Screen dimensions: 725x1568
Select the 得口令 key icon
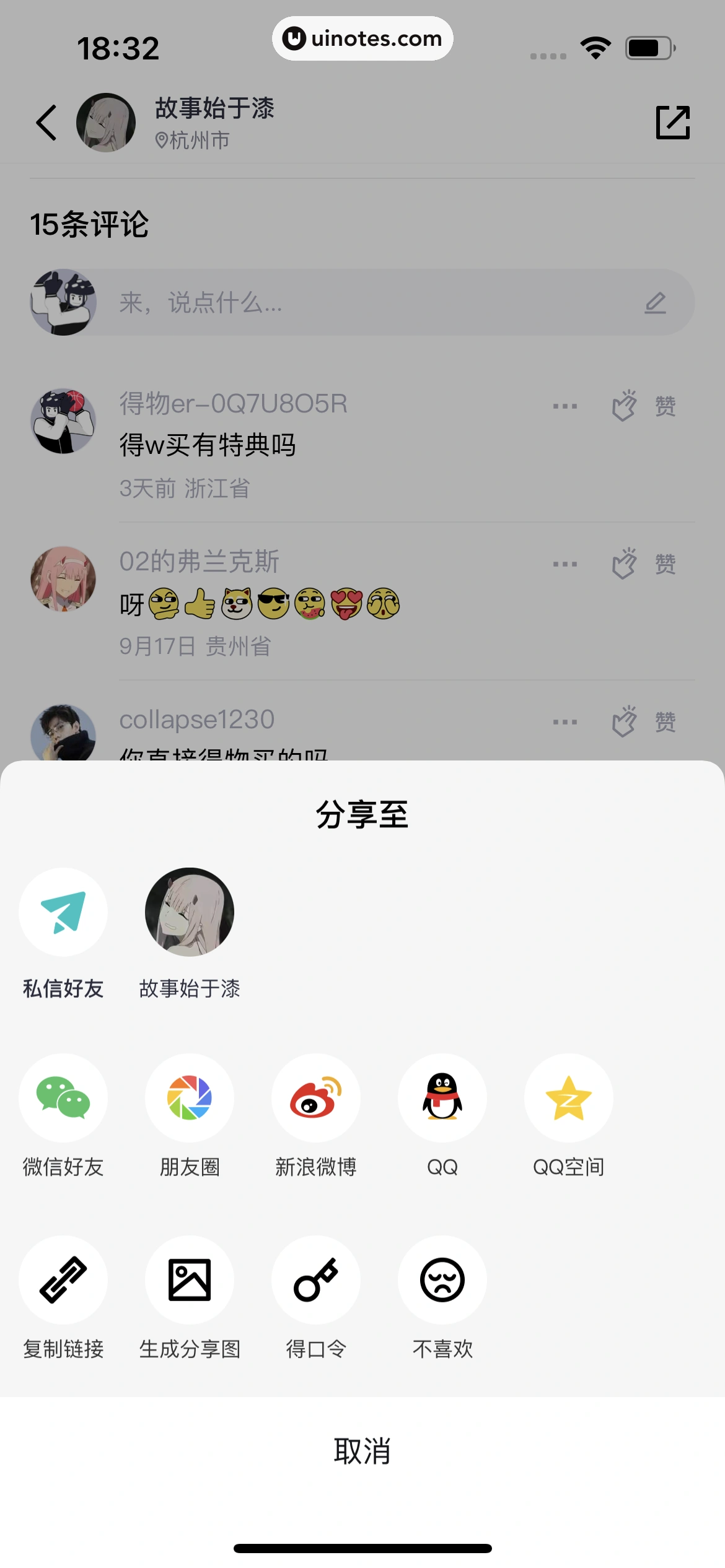point(316,1280)
